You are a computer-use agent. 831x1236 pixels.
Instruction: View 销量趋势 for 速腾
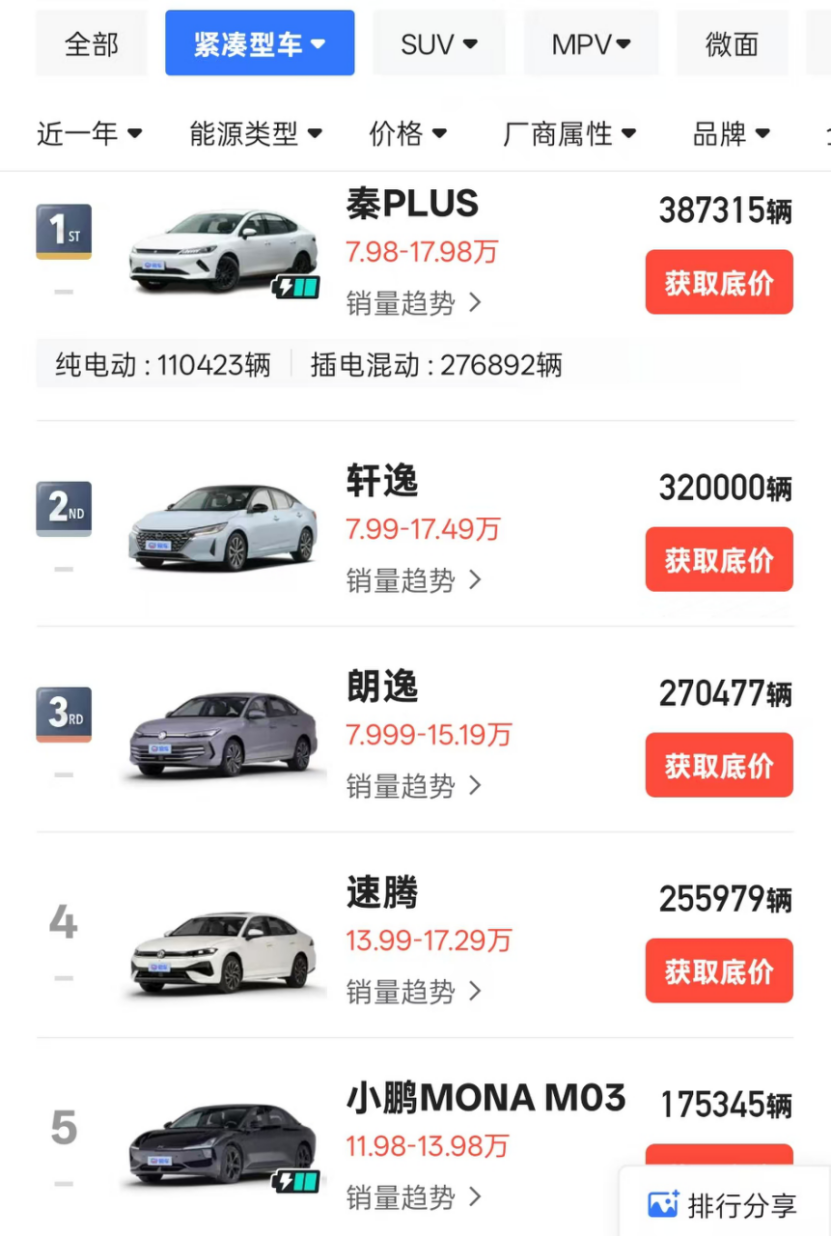[414, 991]
